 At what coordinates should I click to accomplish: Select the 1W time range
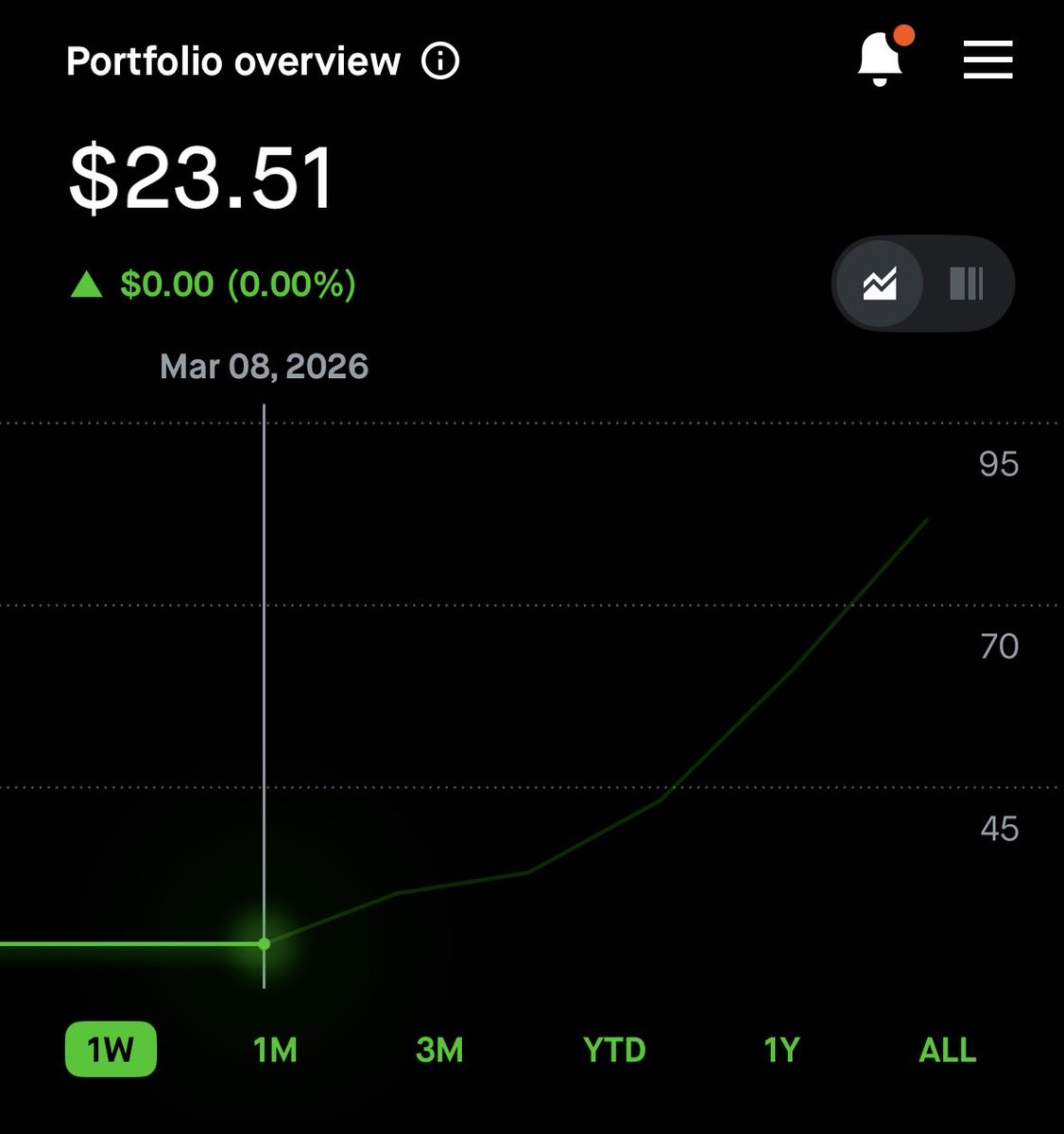coord(111,1050)
